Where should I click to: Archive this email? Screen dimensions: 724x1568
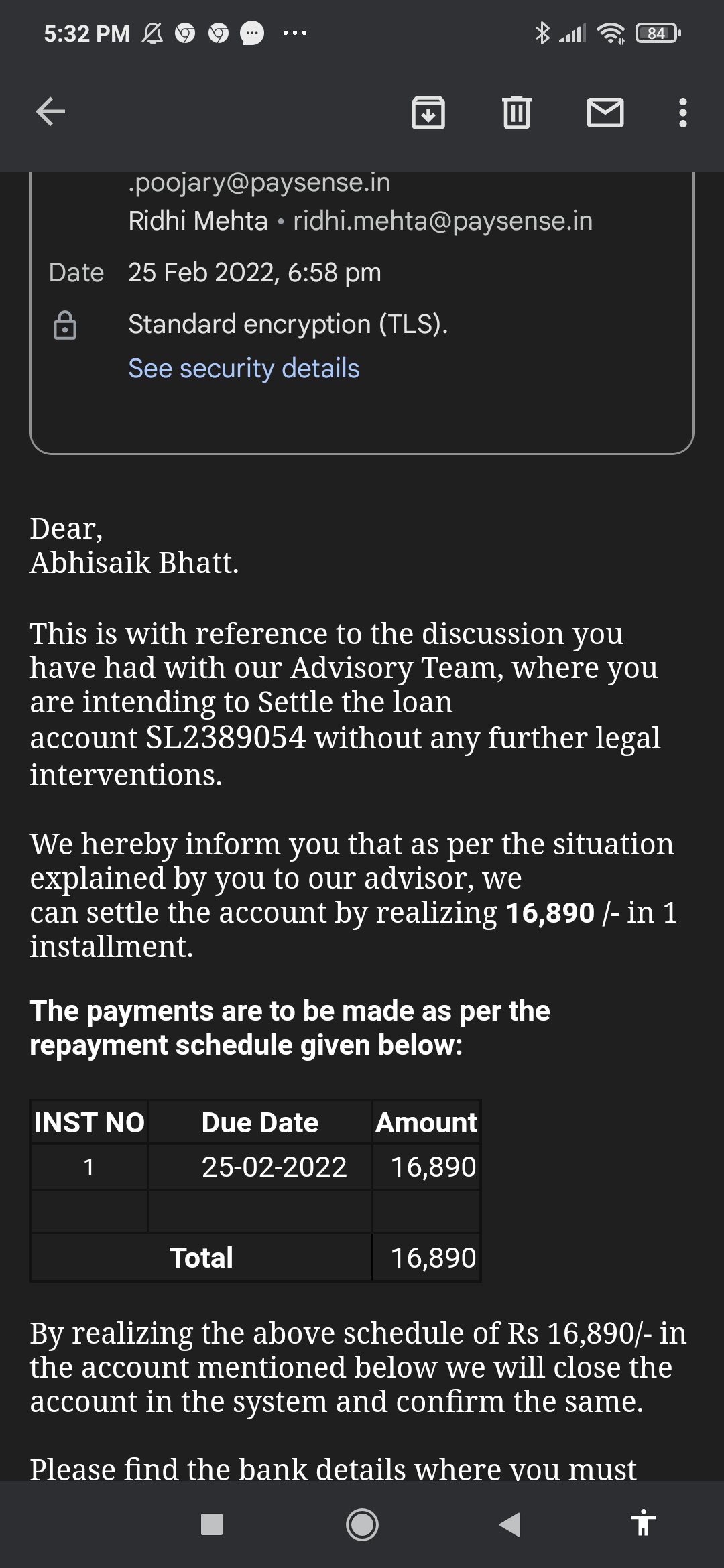pos(428,112)
